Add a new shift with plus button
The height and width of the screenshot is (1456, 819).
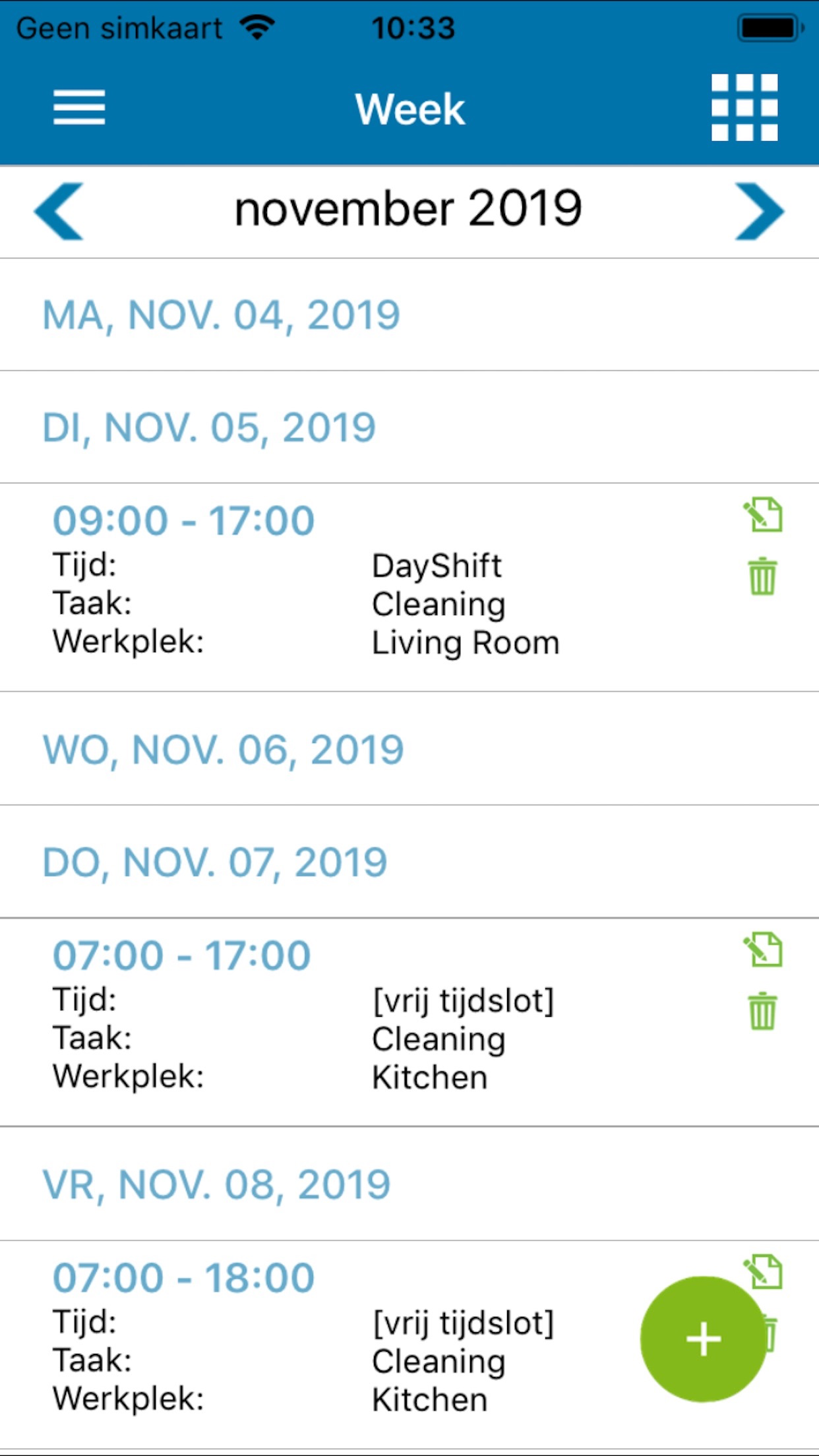[x=704, y=1339]
